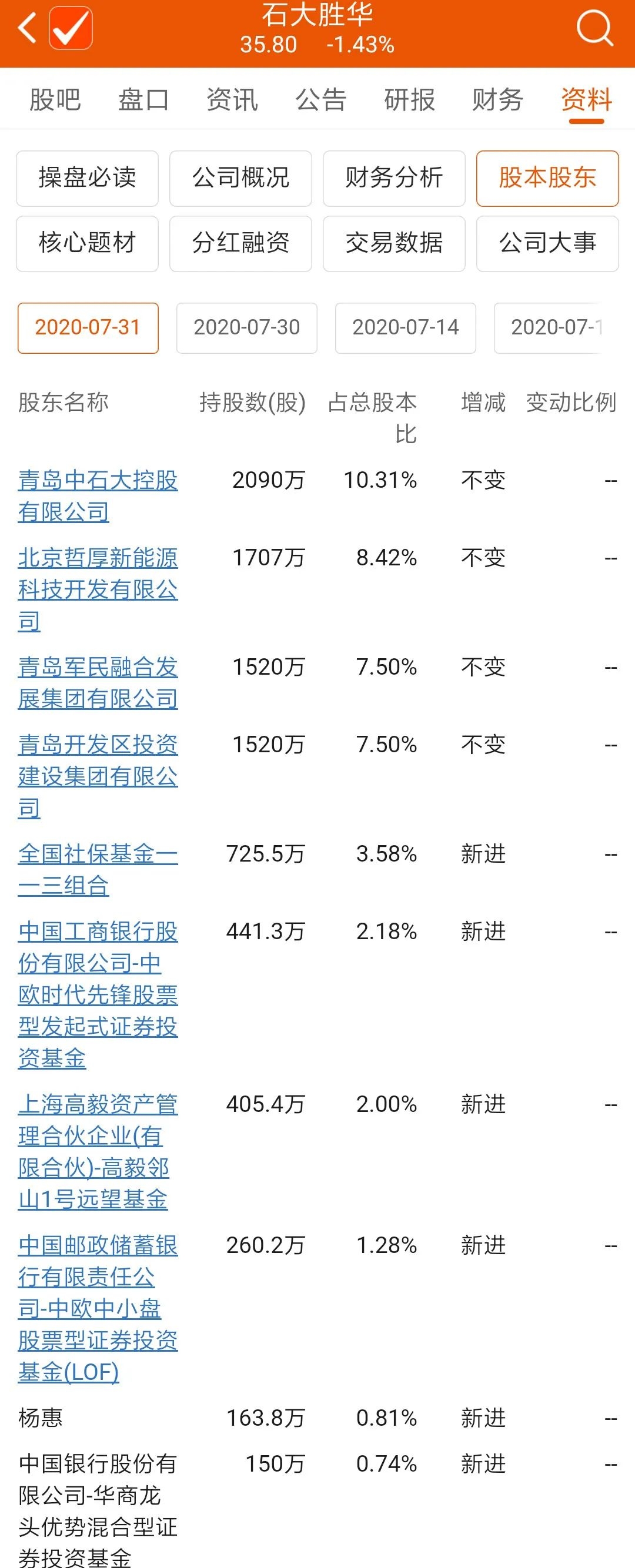
Task: Open the 财务分析 section
Action: pos(394,178)
